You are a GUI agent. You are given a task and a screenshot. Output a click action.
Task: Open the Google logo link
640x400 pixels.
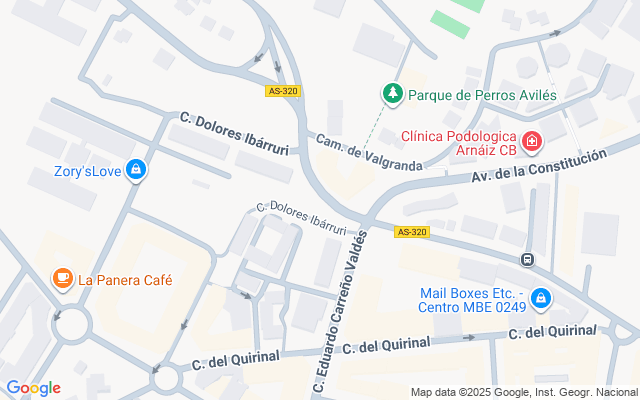click(x=33, y=388)
